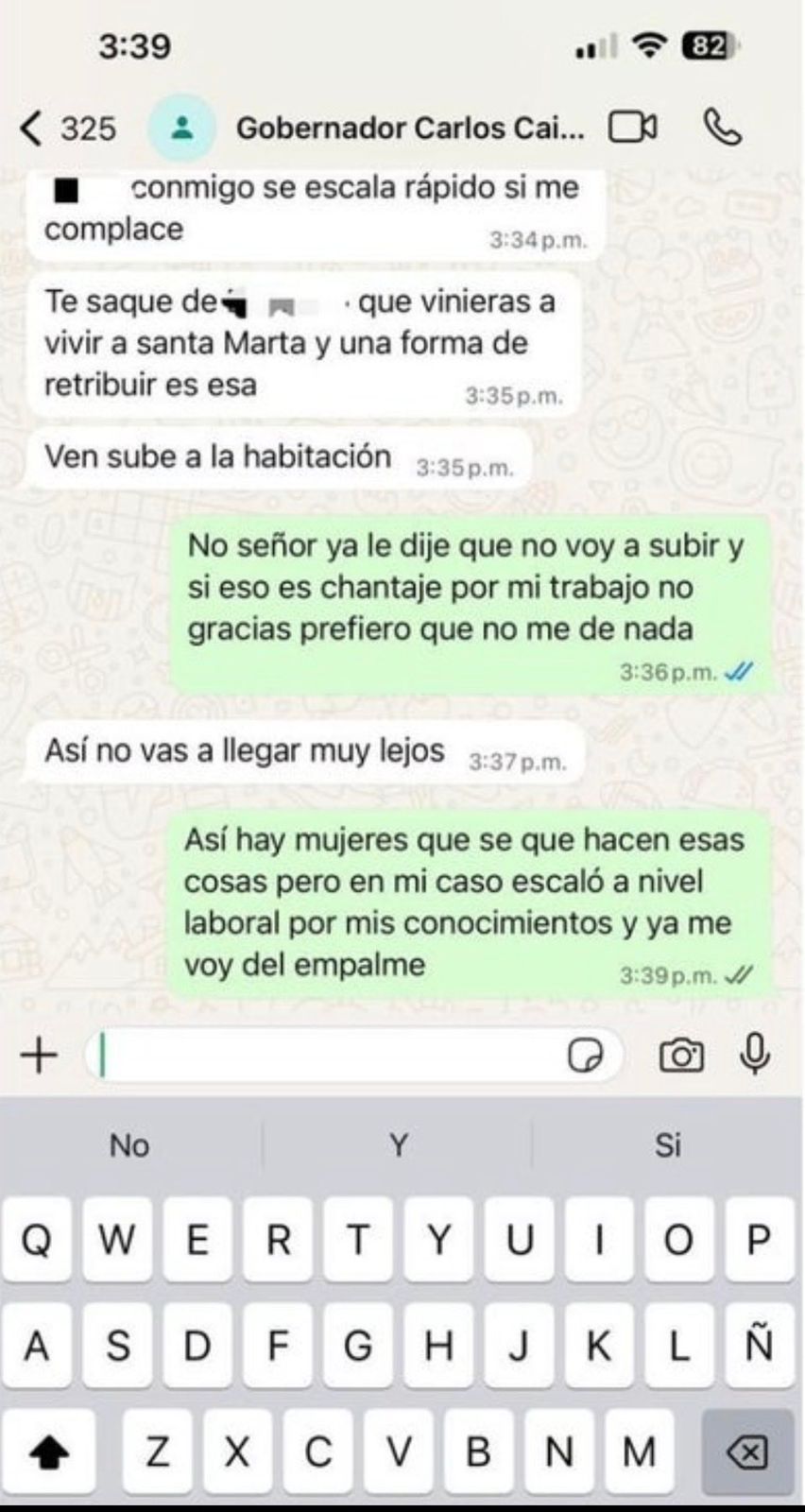Viewport: 805px width, 1512px height.
Task: Open the attachment plus menu
Action: pos(40,1055)
